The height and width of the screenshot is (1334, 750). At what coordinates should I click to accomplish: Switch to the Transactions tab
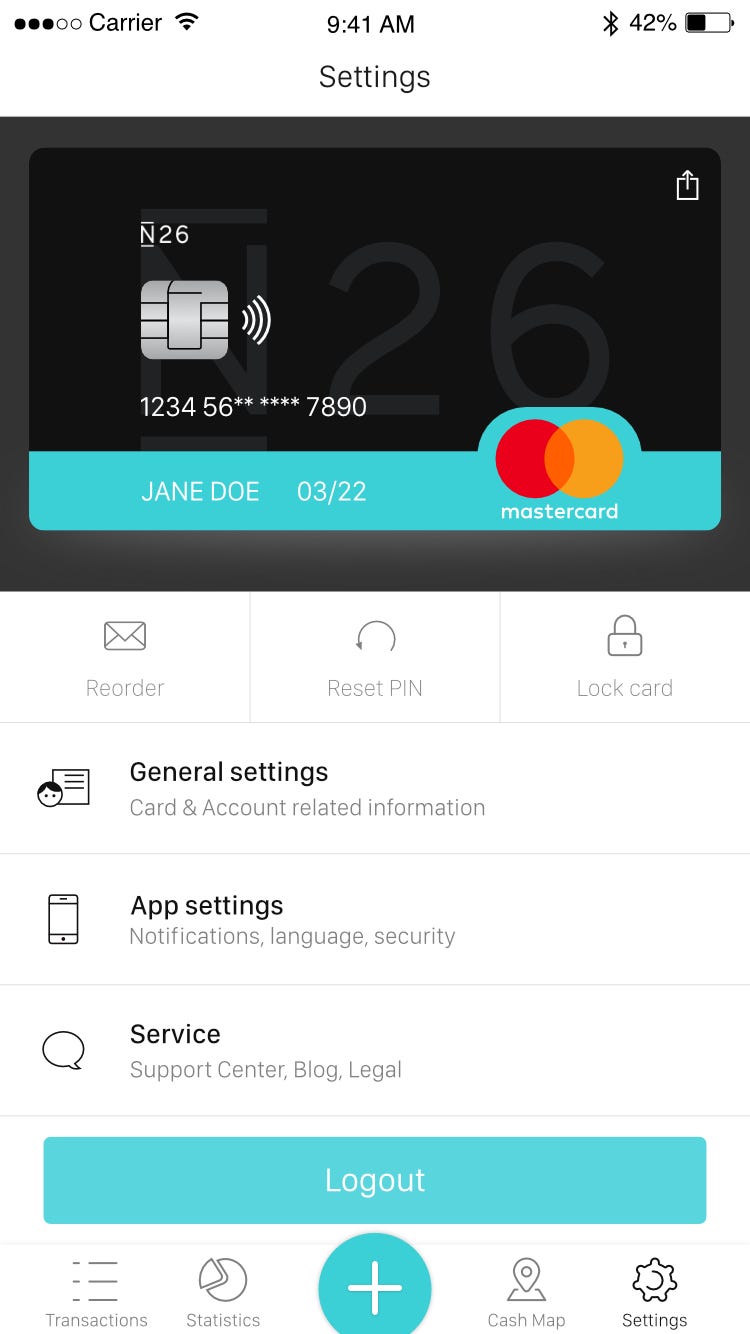(x=96, y=1293)
